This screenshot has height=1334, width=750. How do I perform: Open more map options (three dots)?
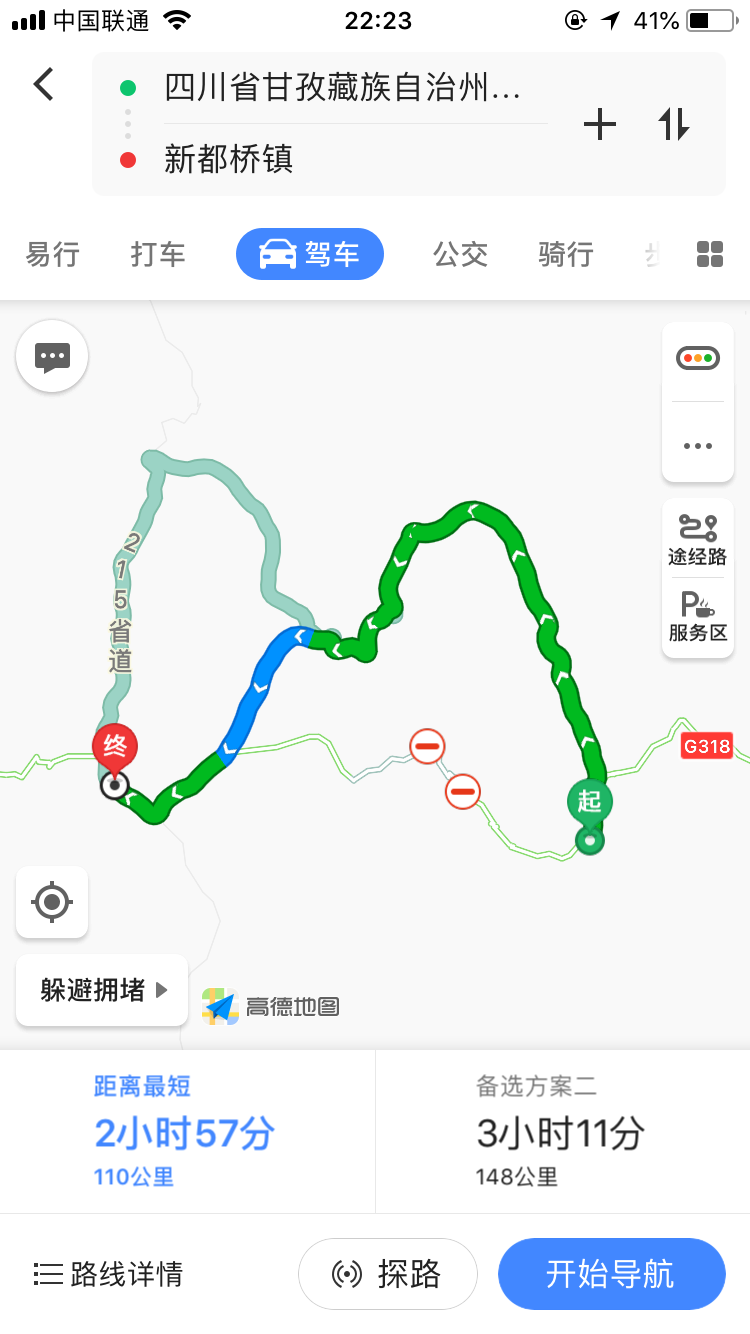point(697,445)
